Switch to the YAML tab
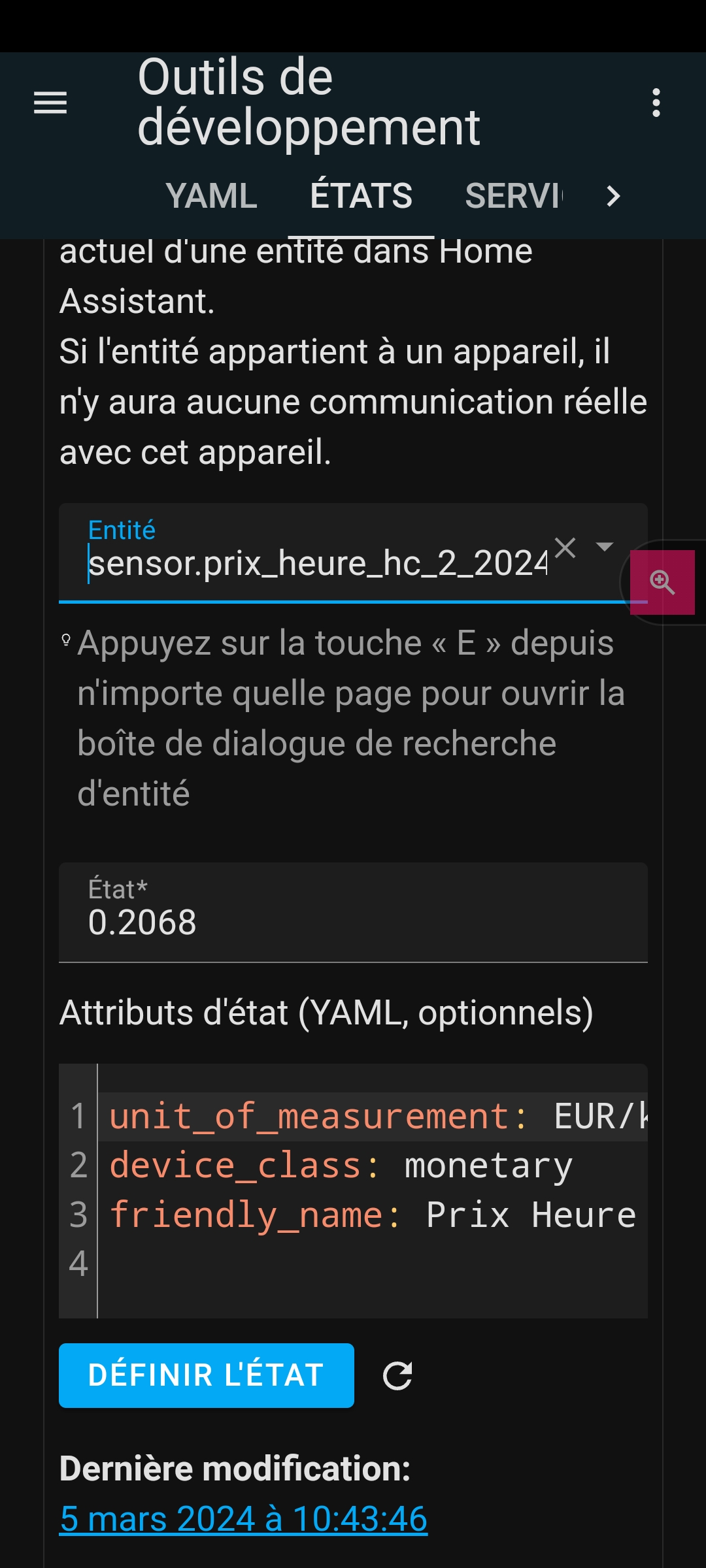The image size is (706, 1568). click(211, 196)
